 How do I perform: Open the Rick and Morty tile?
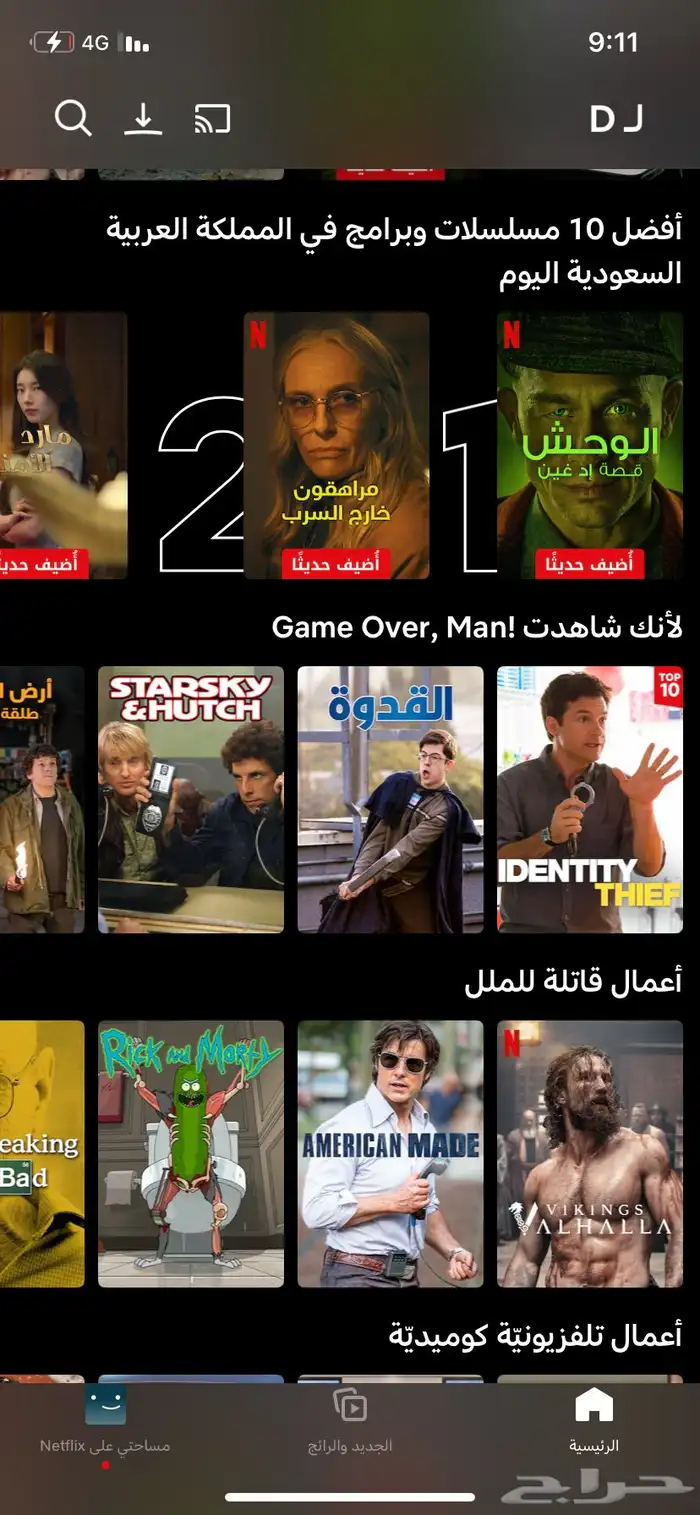191,1153
